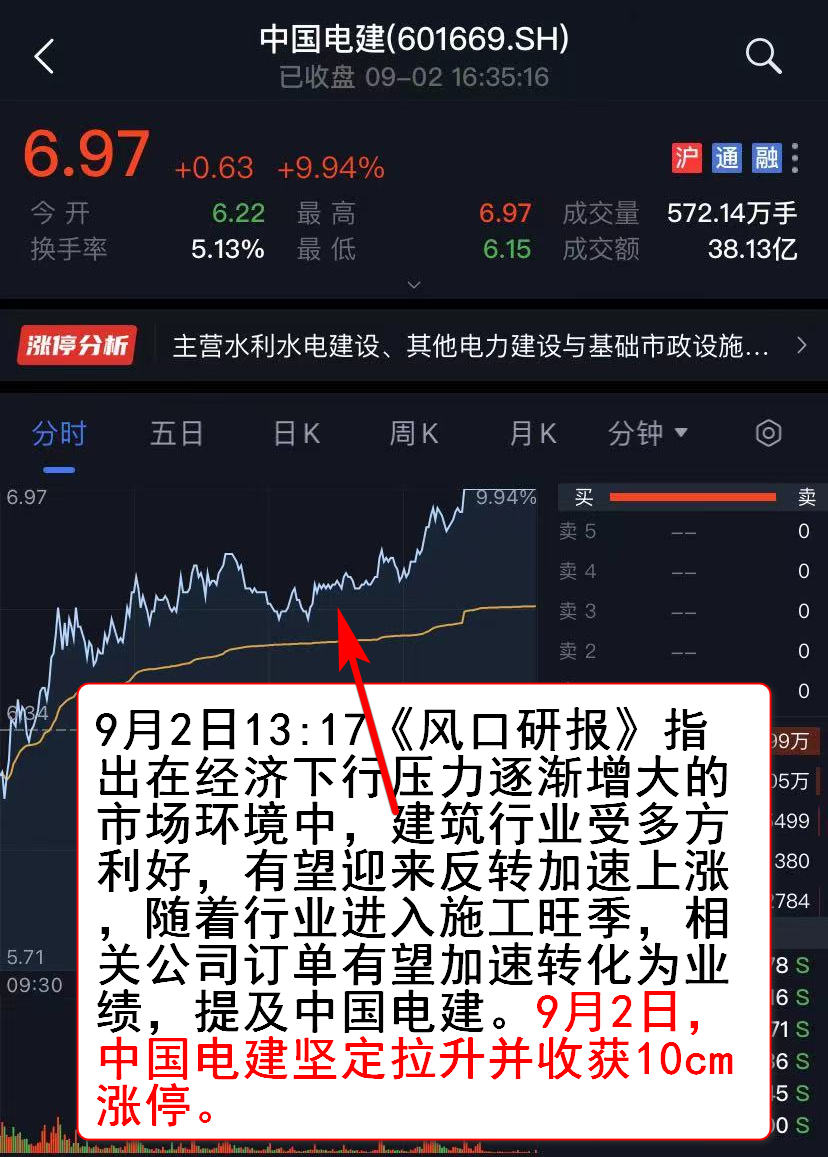Open chart settings hexagon icon

click(767, 433)
